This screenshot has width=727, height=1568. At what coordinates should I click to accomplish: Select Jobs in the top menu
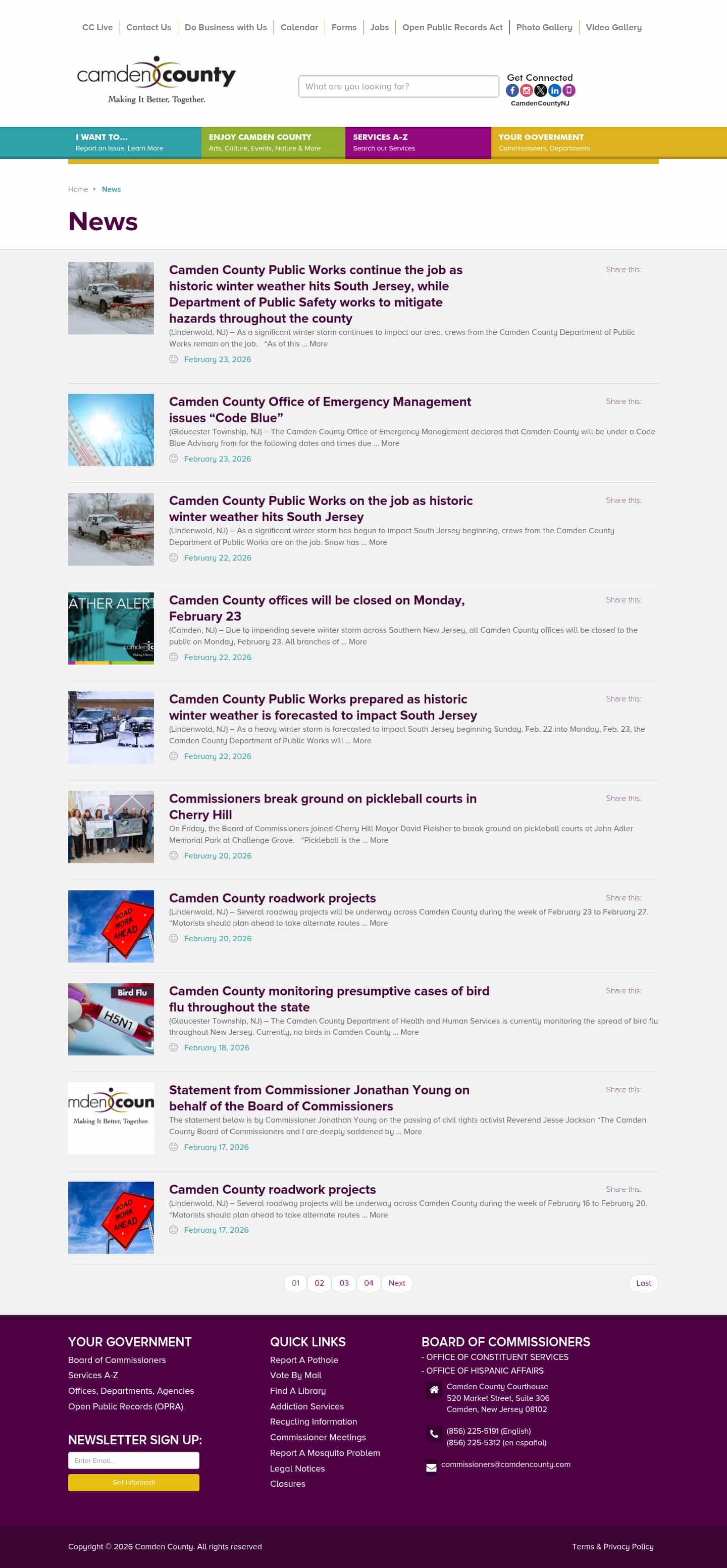379,27
